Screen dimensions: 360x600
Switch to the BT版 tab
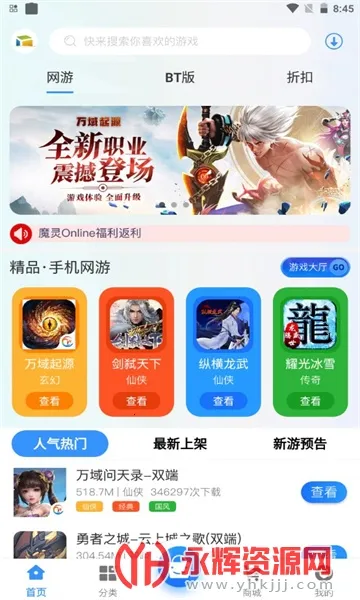point(180,77)
